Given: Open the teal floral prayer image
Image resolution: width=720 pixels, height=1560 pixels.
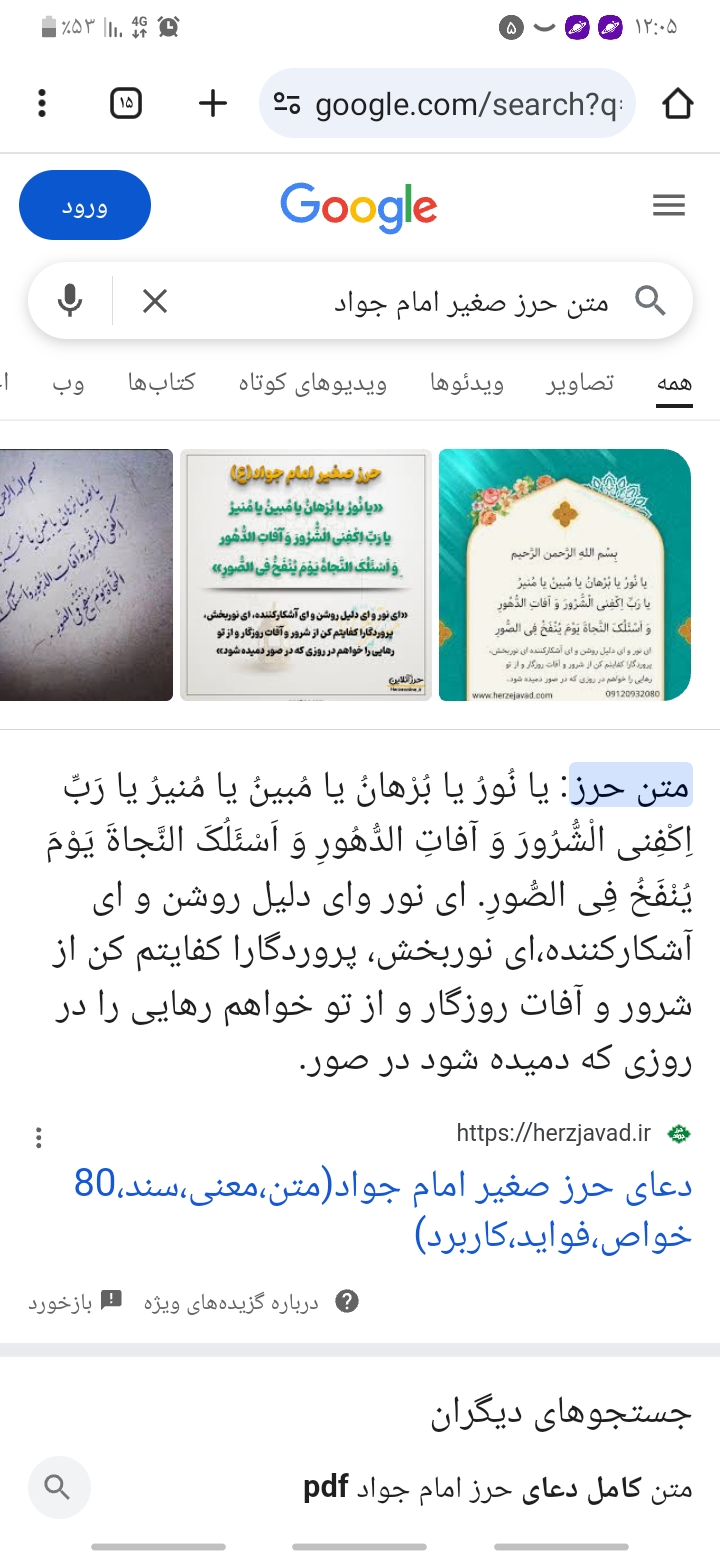Looking at the screenshot, I should [x=564, y=574].
